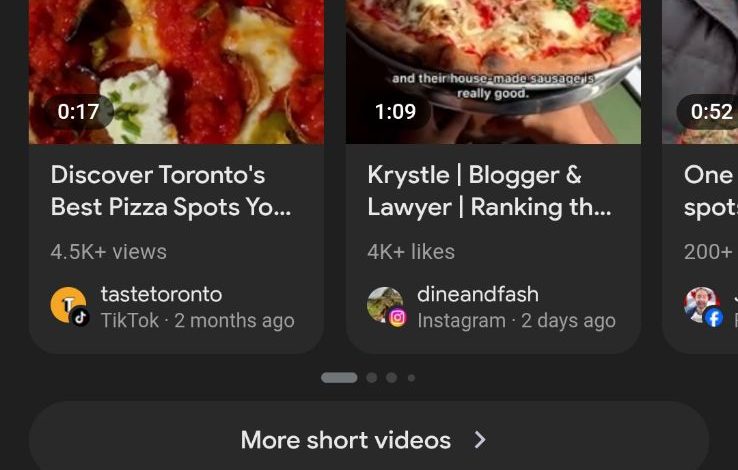Play the Krystle Blogger & Lawyer video

[493, 70]
